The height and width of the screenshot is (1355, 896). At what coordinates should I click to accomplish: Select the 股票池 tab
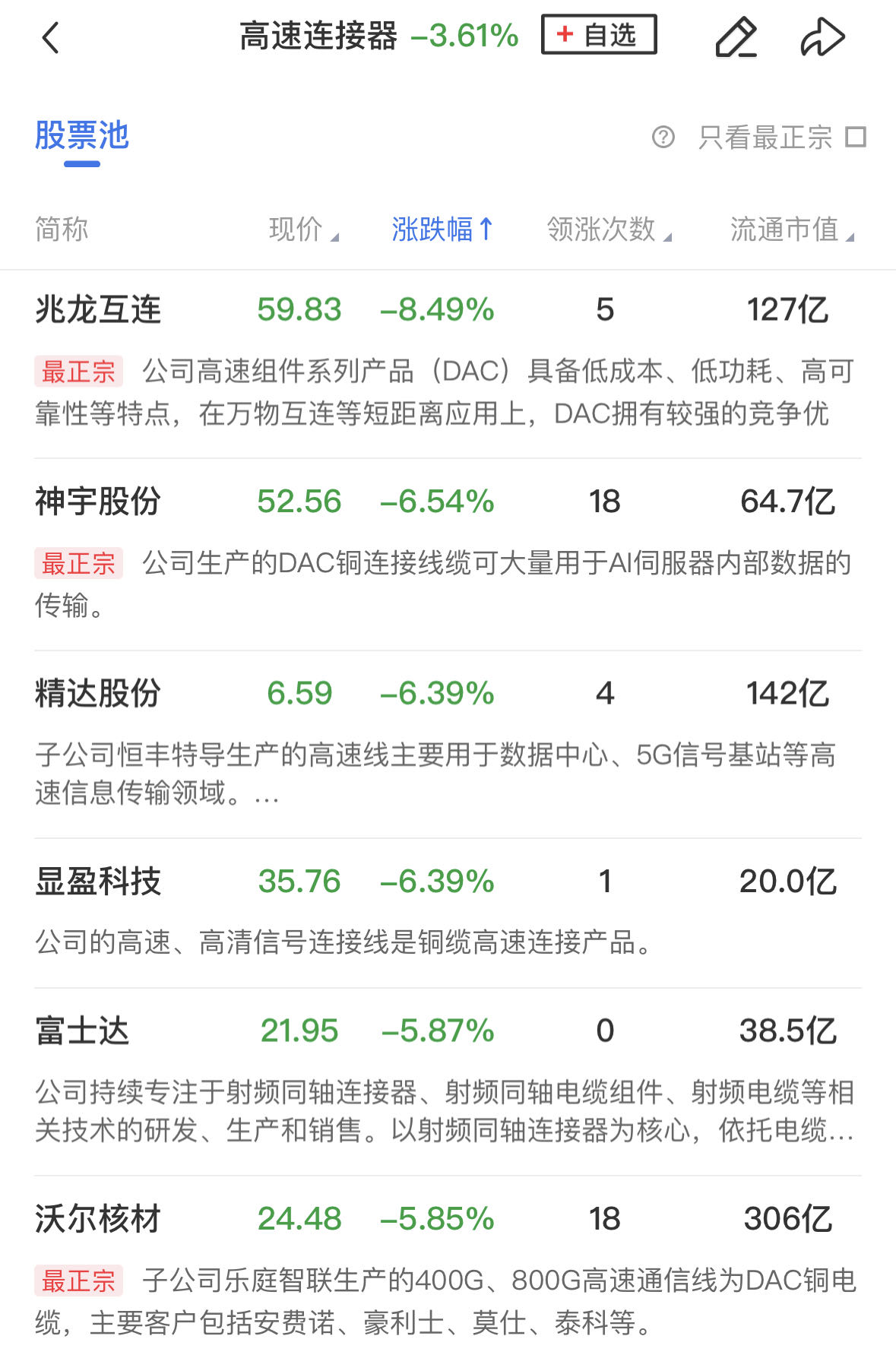click(x=82, y=137)
